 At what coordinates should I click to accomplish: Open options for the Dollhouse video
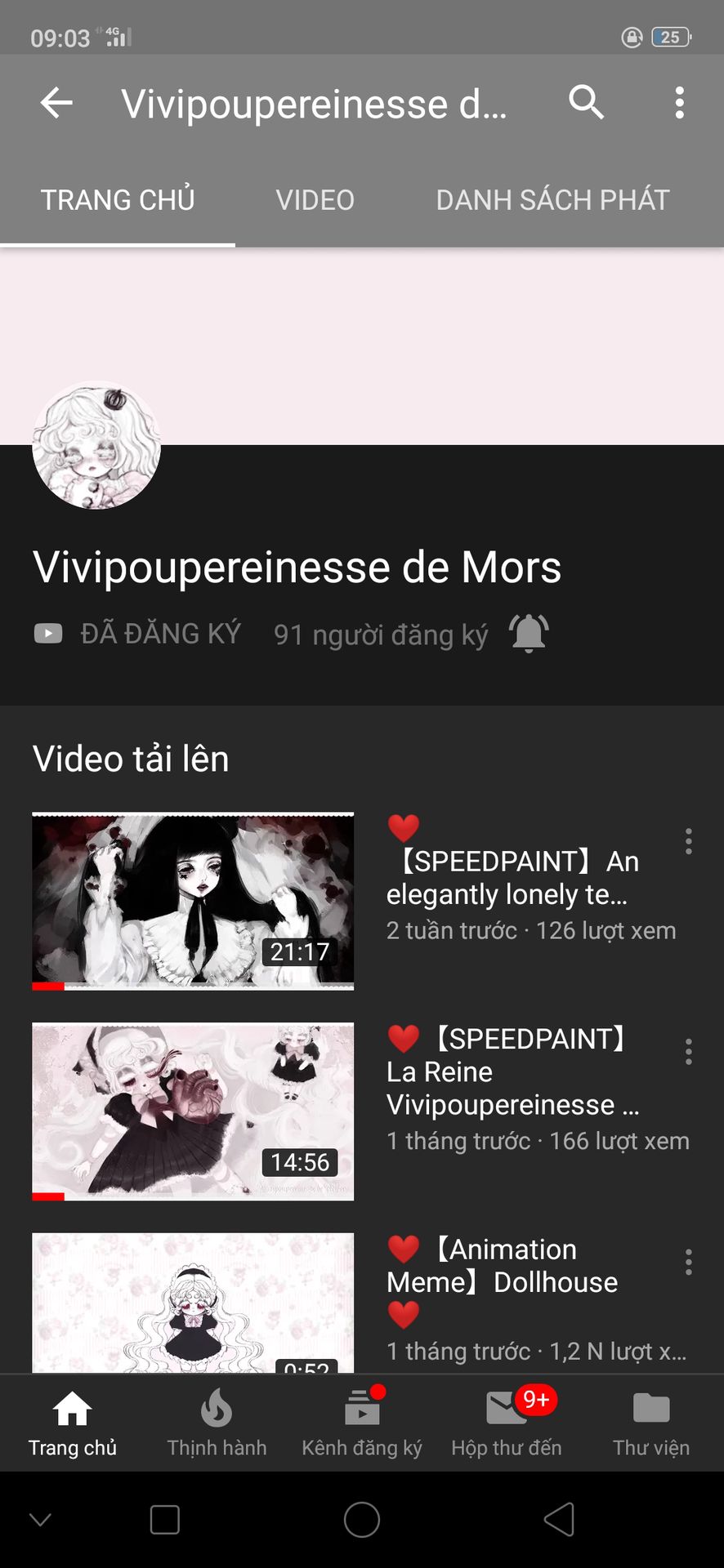[689, 1263]
